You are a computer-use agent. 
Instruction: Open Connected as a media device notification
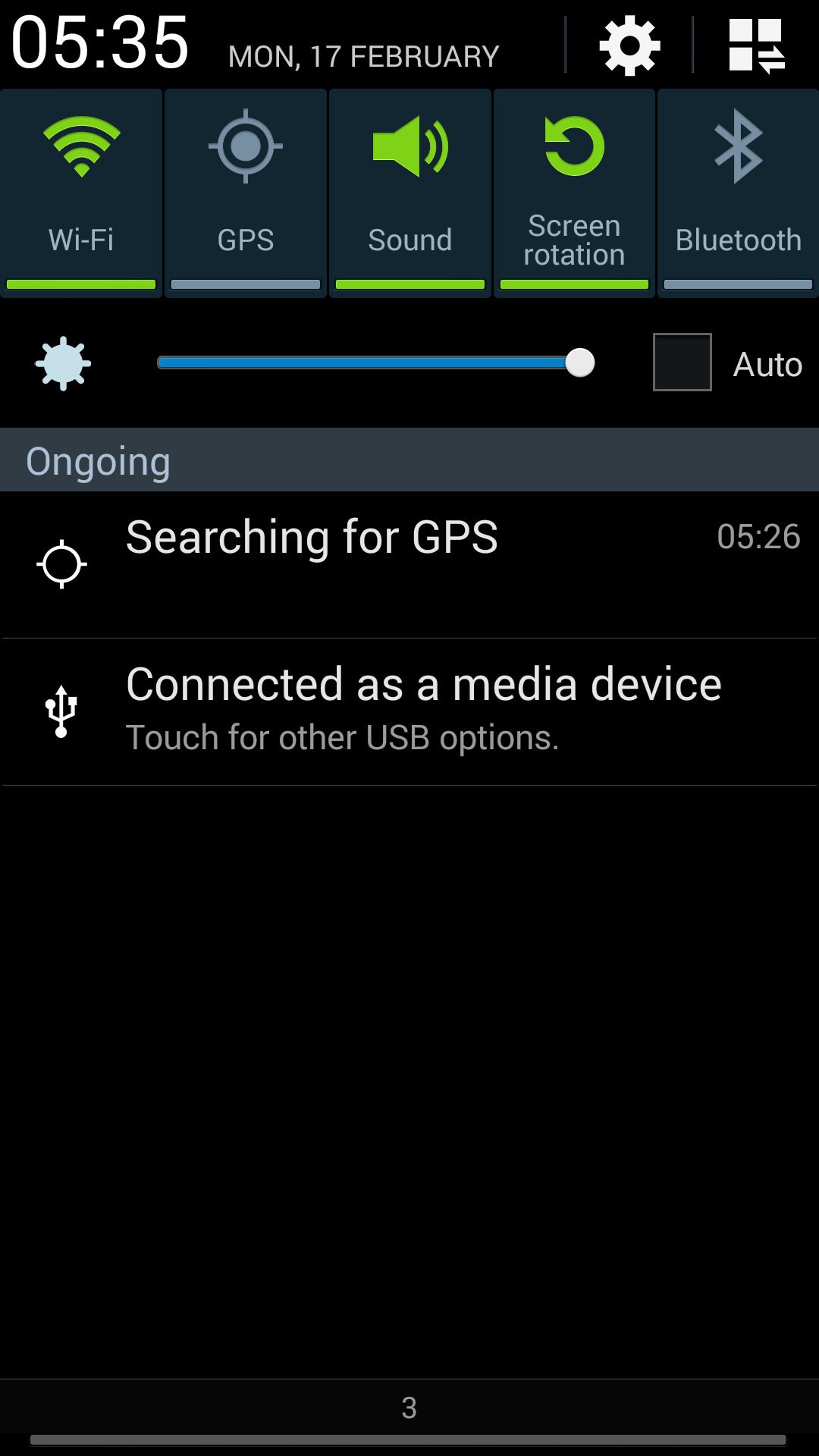tap(409, 711)
